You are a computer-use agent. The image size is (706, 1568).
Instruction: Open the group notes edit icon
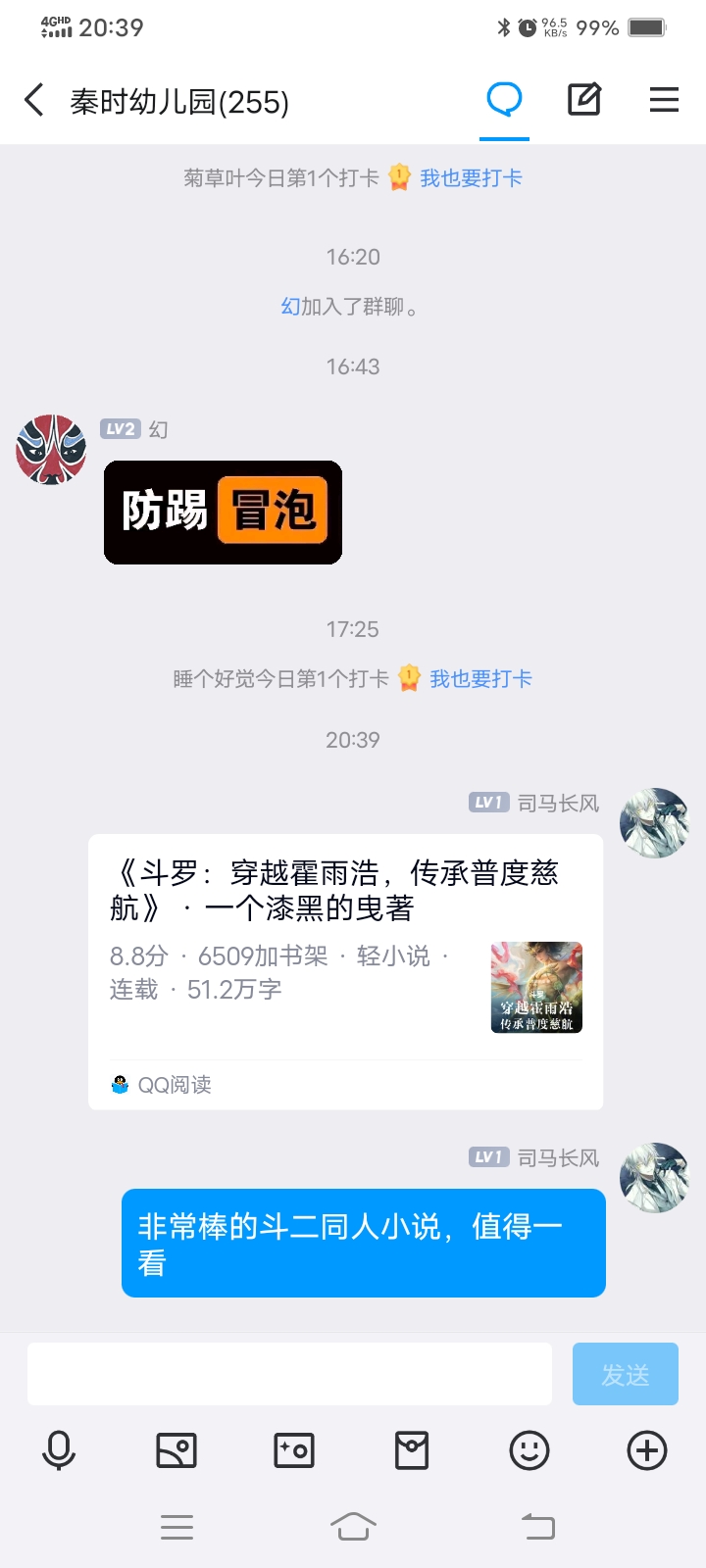584,99
